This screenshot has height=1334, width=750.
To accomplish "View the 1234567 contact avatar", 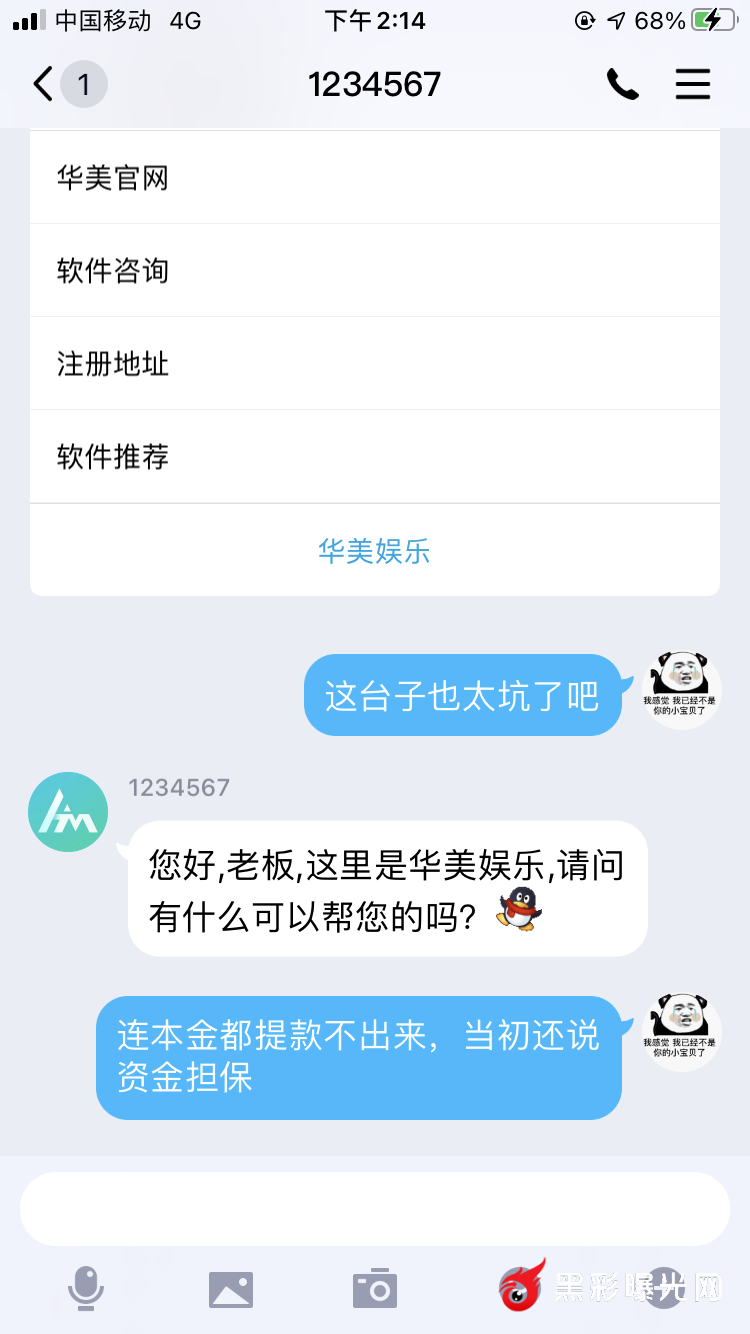I will (x=68, y=812).
